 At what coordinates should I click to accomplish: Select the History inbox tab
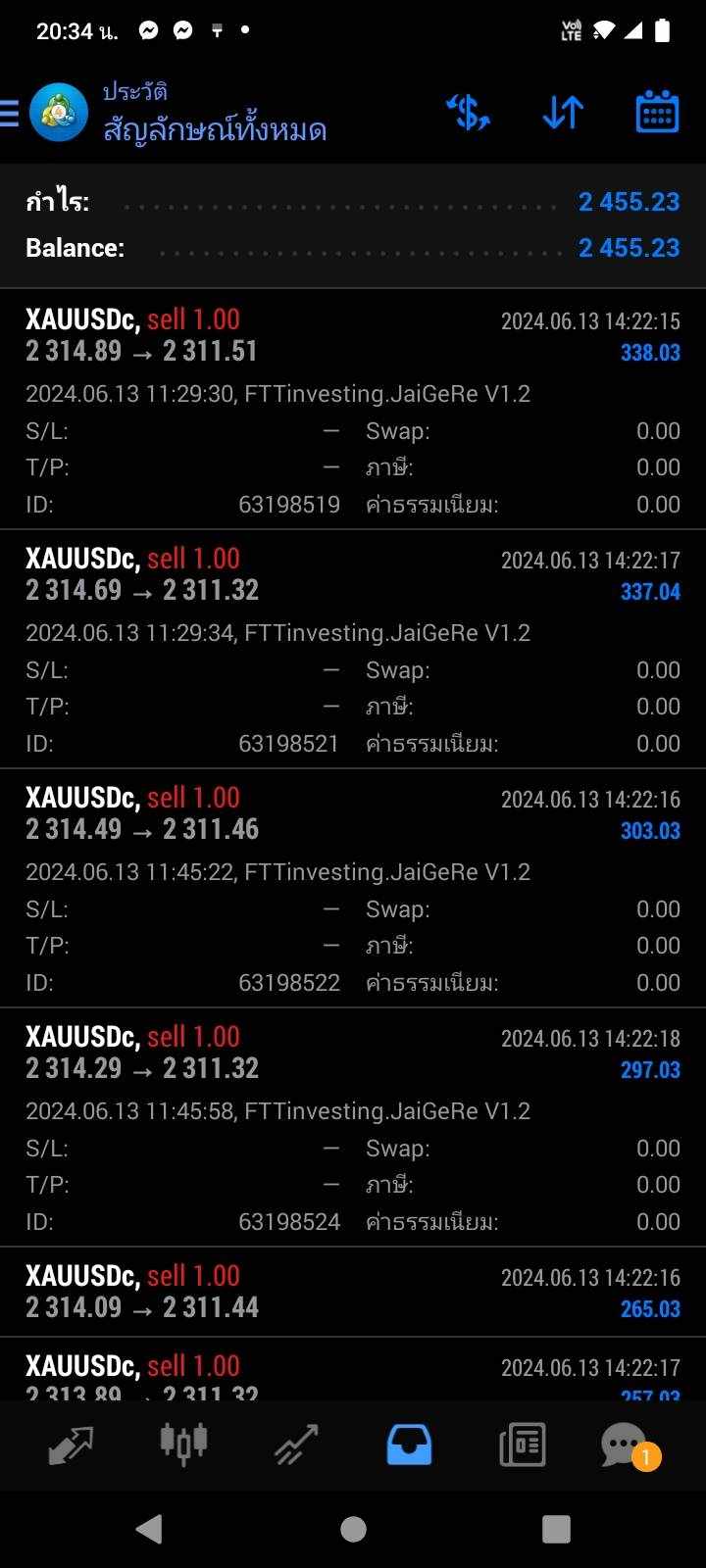click(409, 1445)
